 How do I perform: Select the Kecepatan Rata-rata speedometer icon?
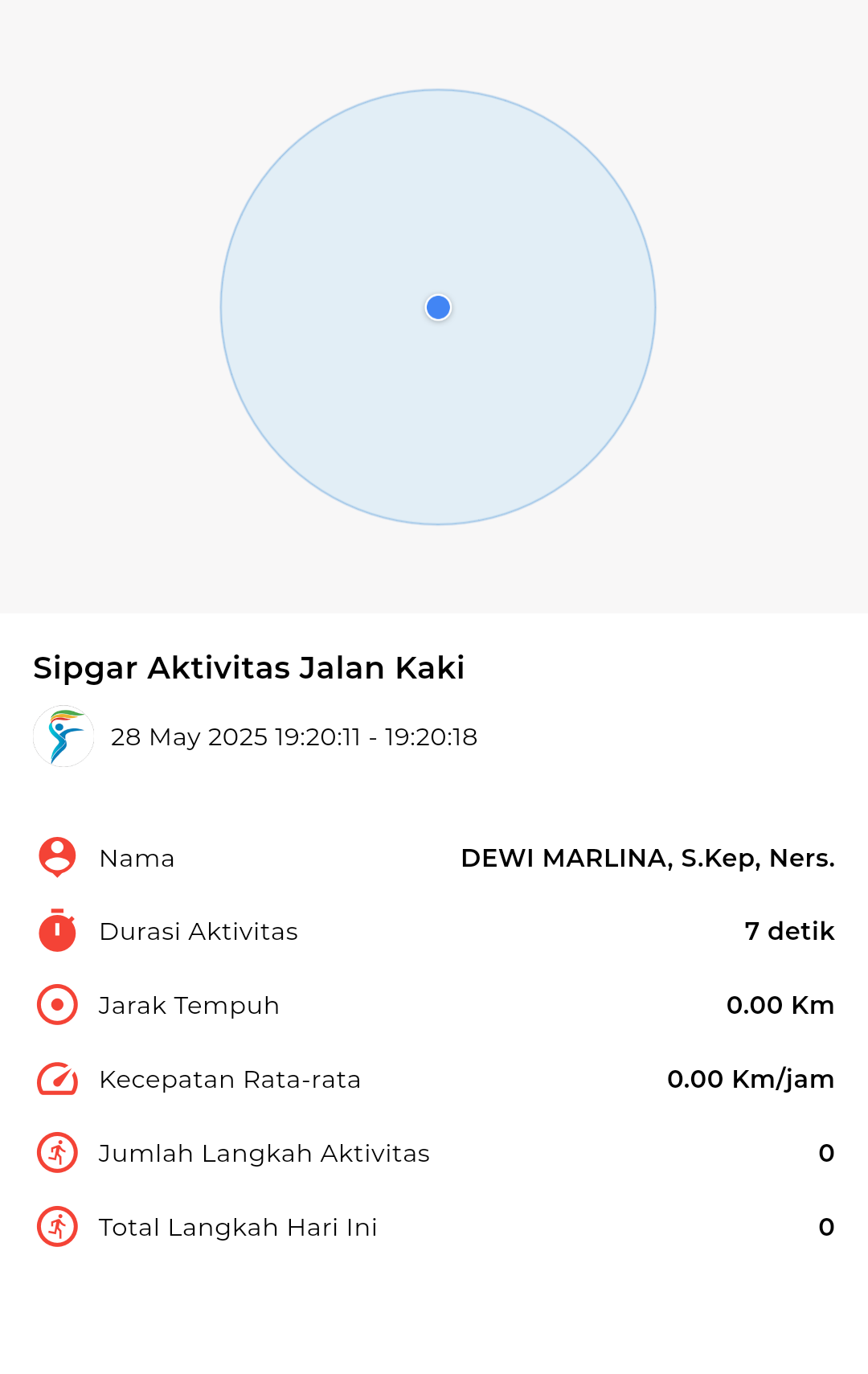[56, 1078]
